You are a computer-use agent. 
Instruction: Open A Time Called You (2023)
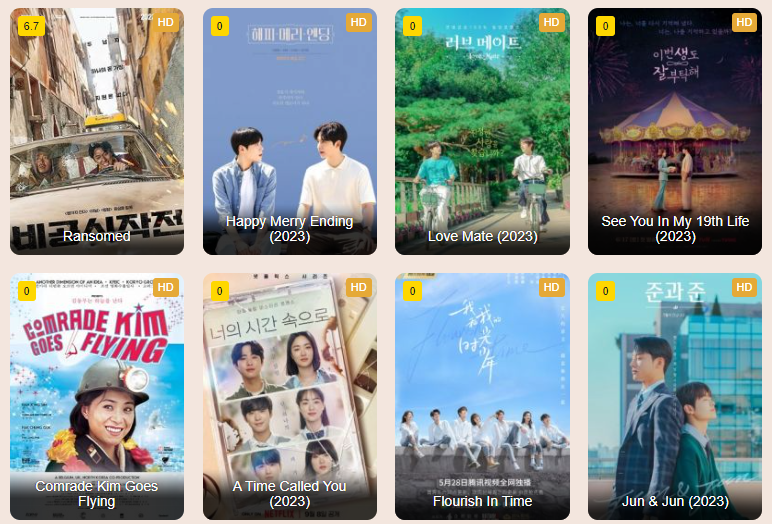pyautogui.click(x=289, y=396)
